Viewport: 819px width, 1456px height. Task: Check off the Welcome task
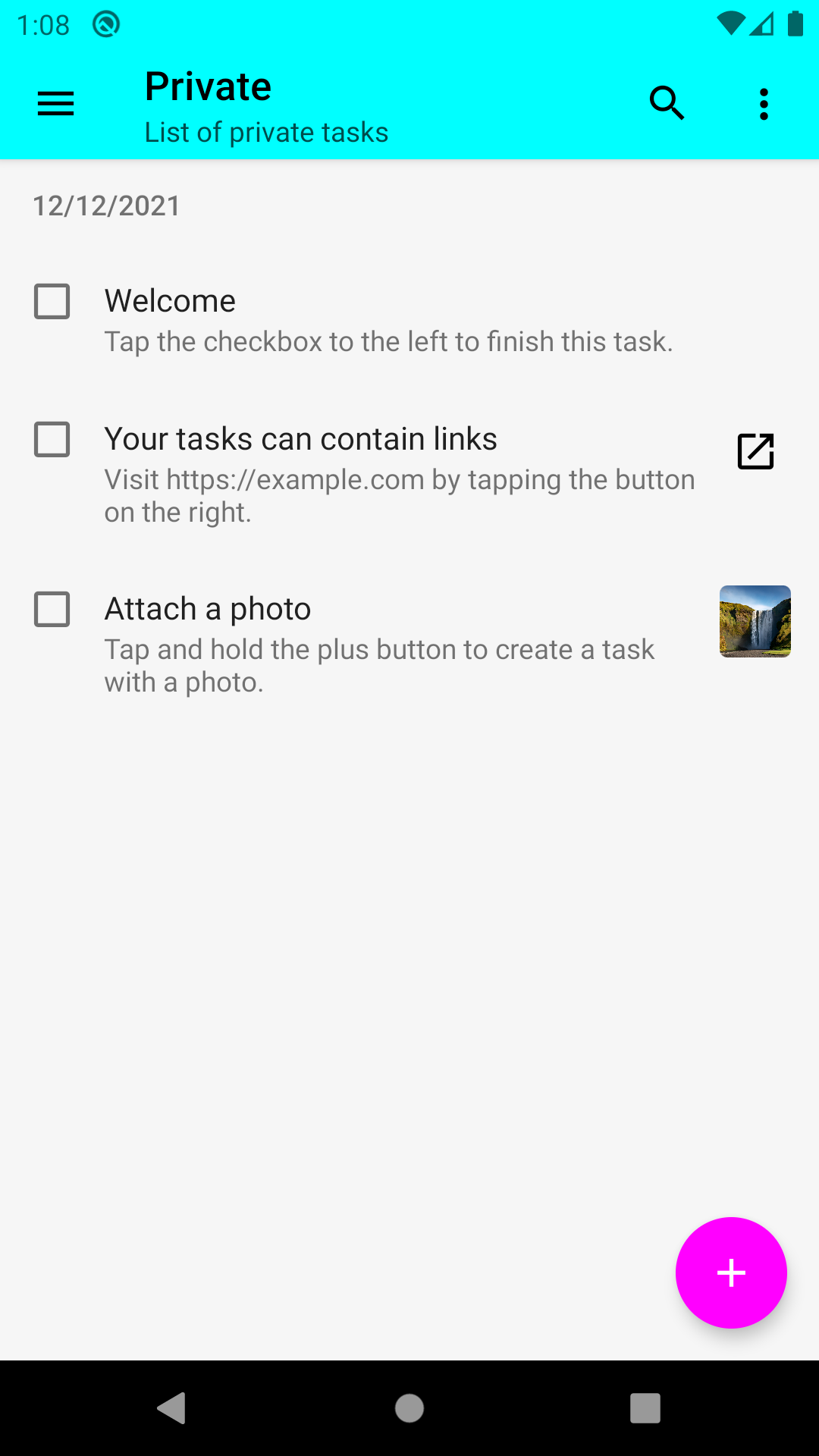[x=52, y=302]
